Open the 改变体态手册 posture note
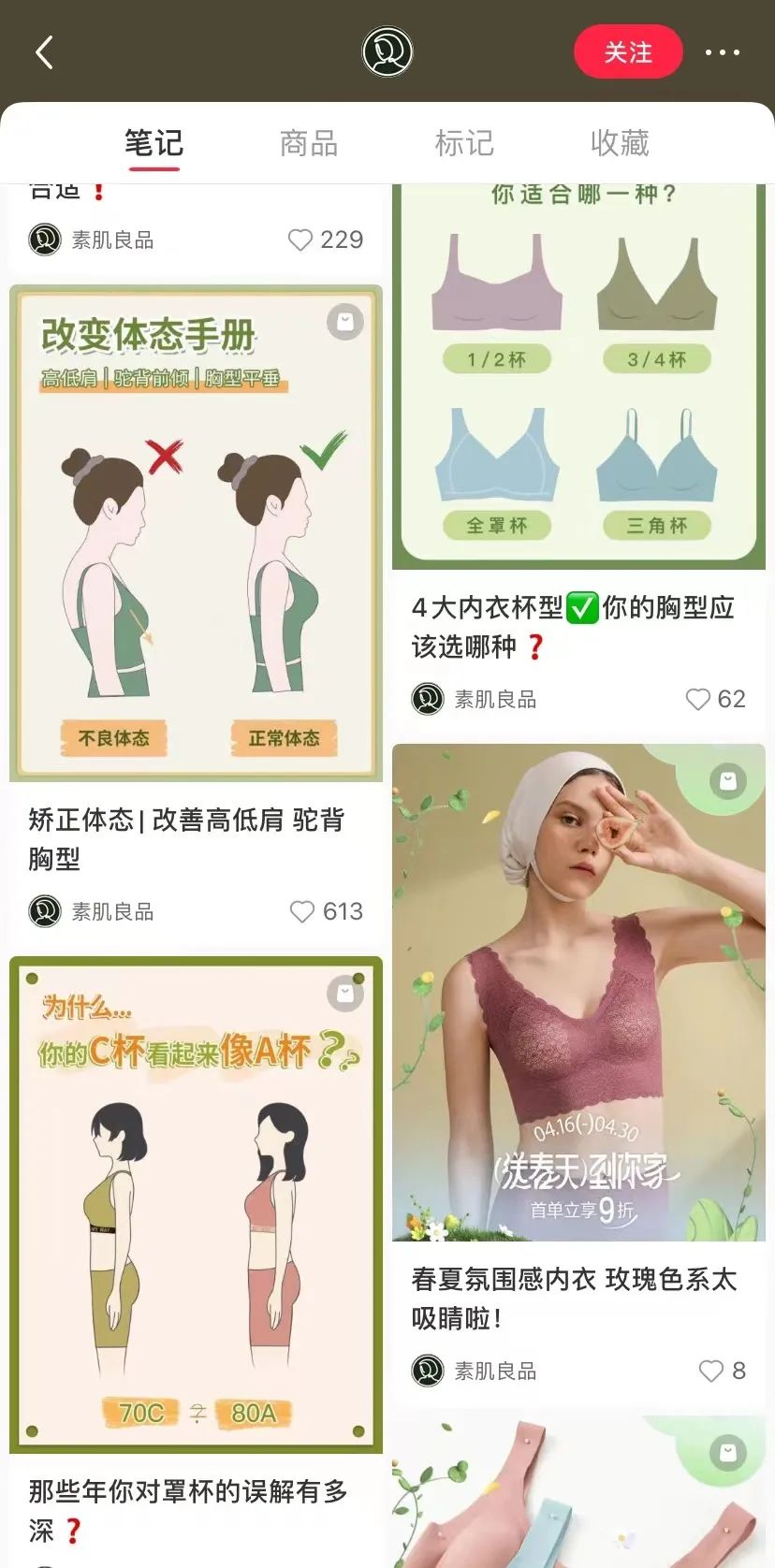 196,533
